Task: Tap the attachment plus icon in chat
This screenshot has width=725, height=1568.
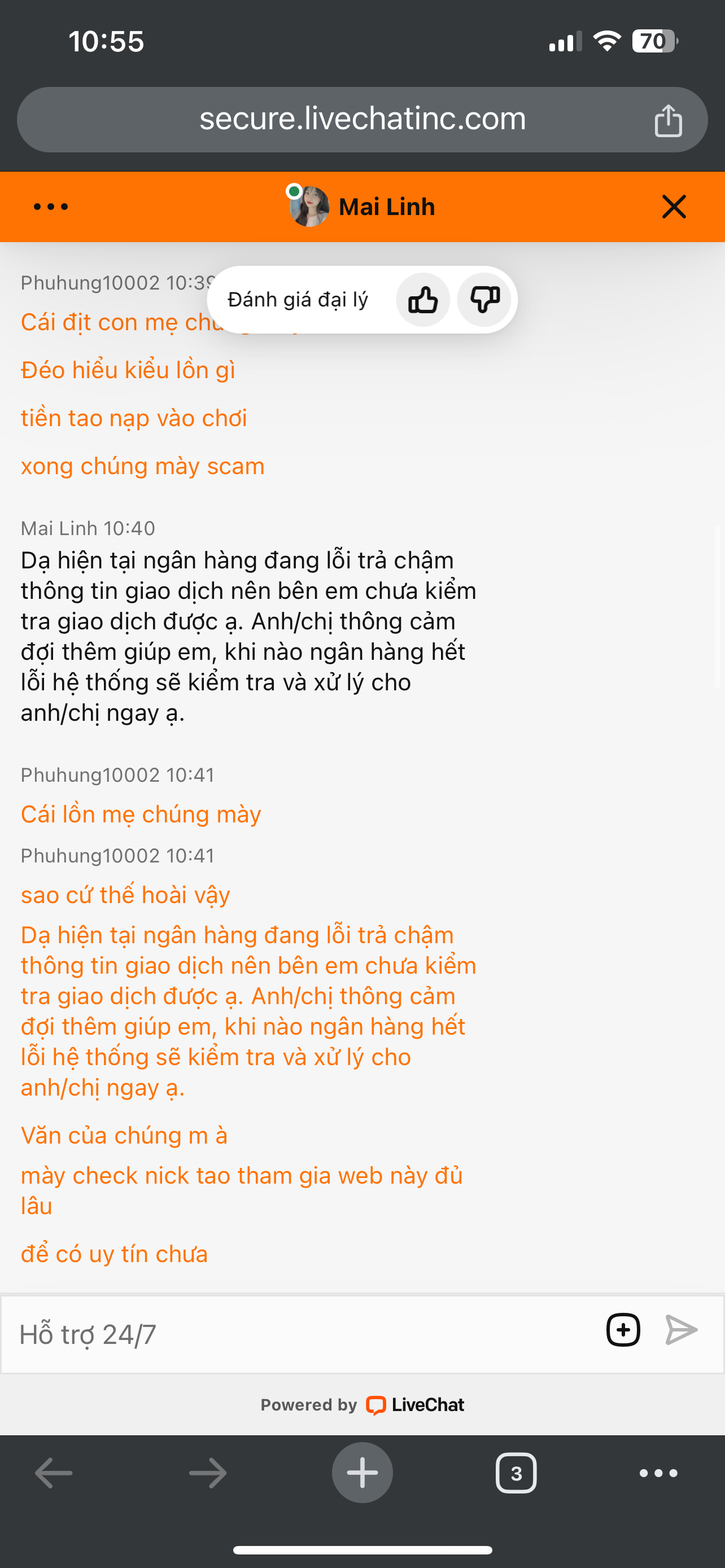Action: click(623, 1330)
